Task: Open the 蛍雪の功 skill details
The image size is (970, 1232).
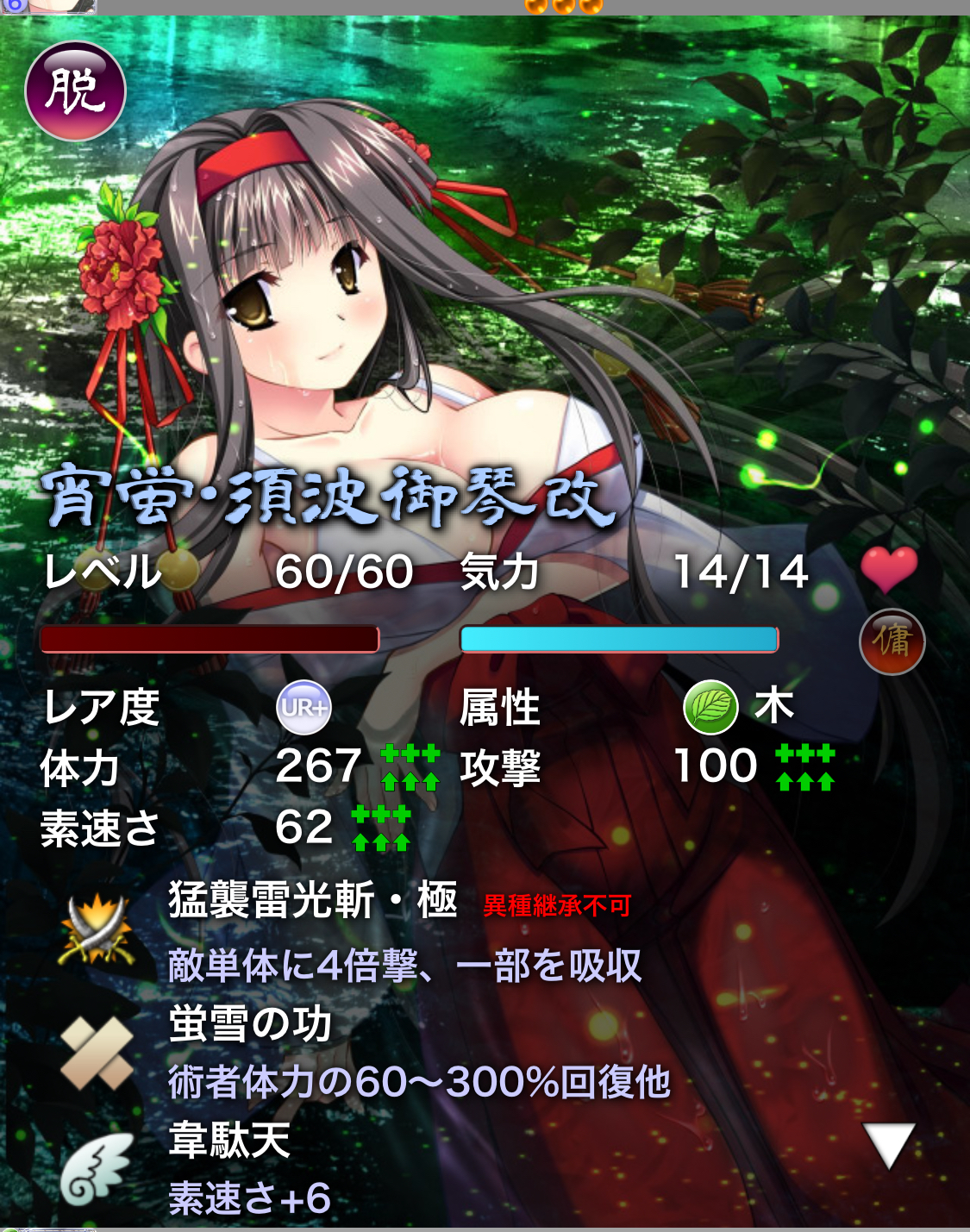Action: (x=250, y=1024)
